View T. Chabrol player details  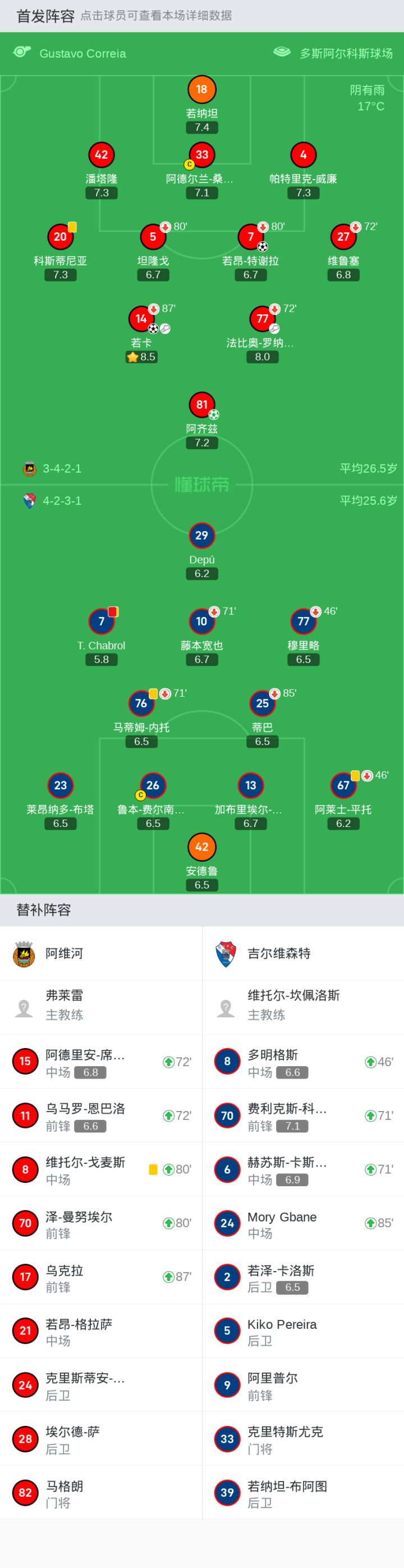[101, 621]
